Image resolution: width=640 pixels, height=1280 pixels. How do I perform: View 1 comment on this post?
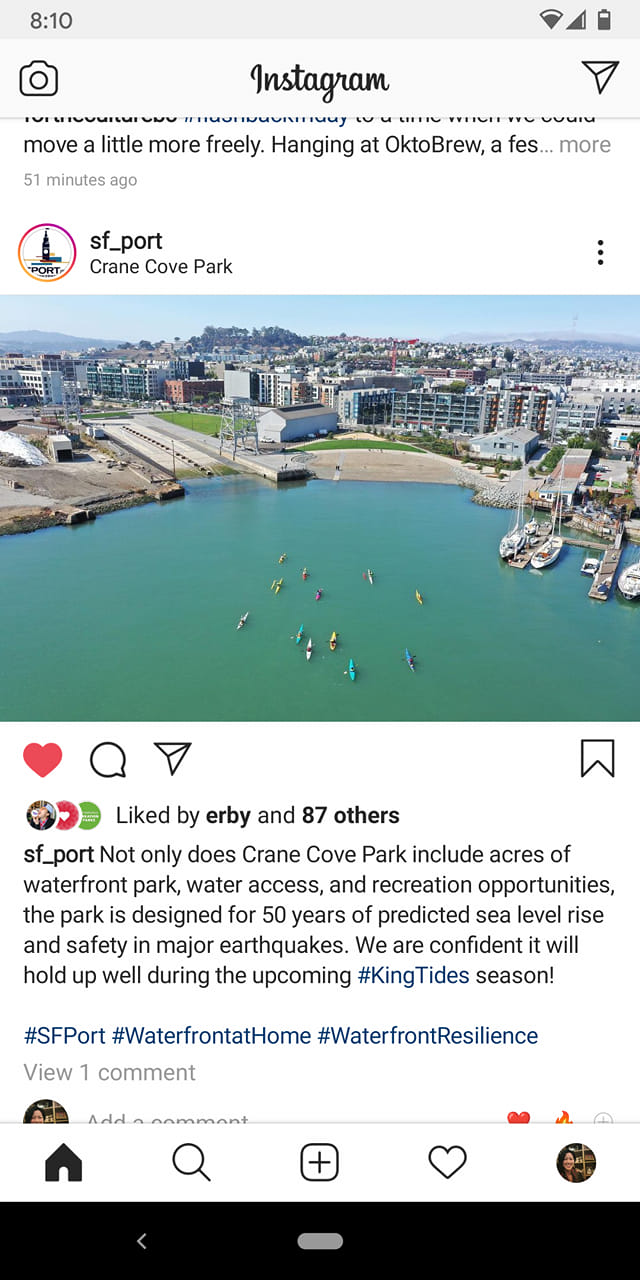[x=110, y=1072]
